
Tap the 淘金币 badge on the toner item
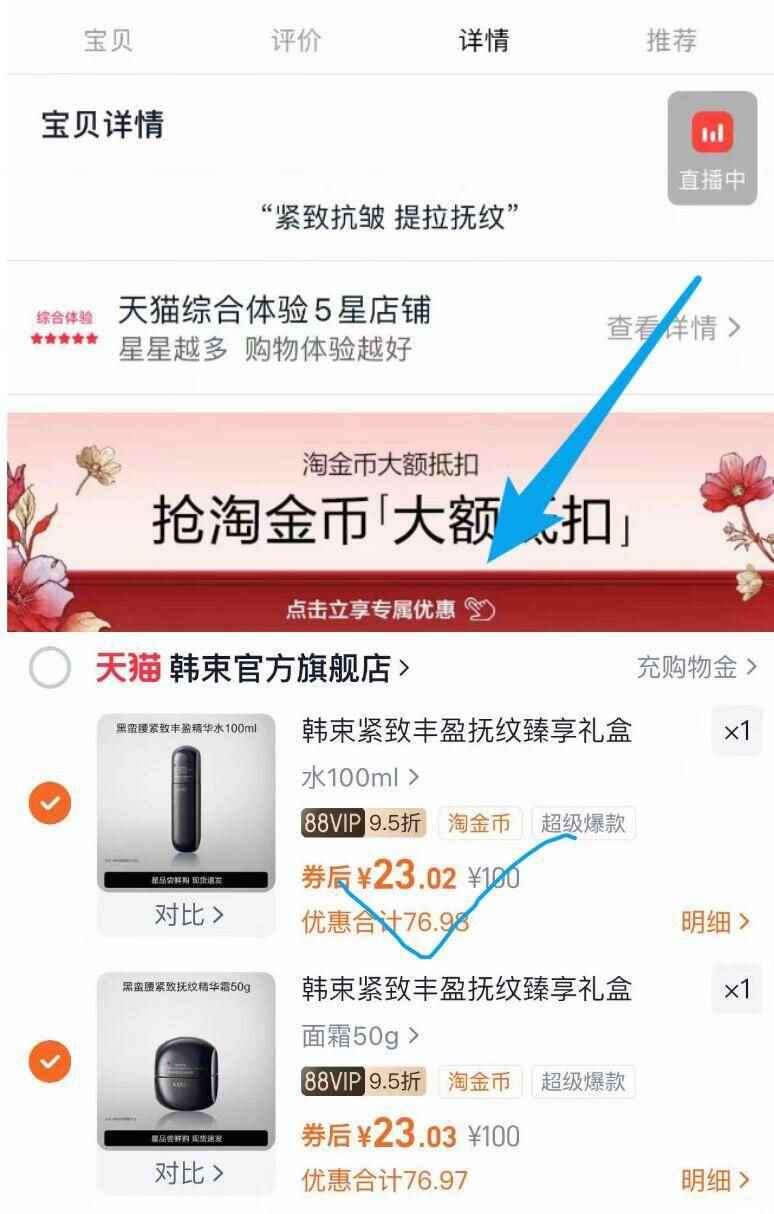[x=479, y=823]
